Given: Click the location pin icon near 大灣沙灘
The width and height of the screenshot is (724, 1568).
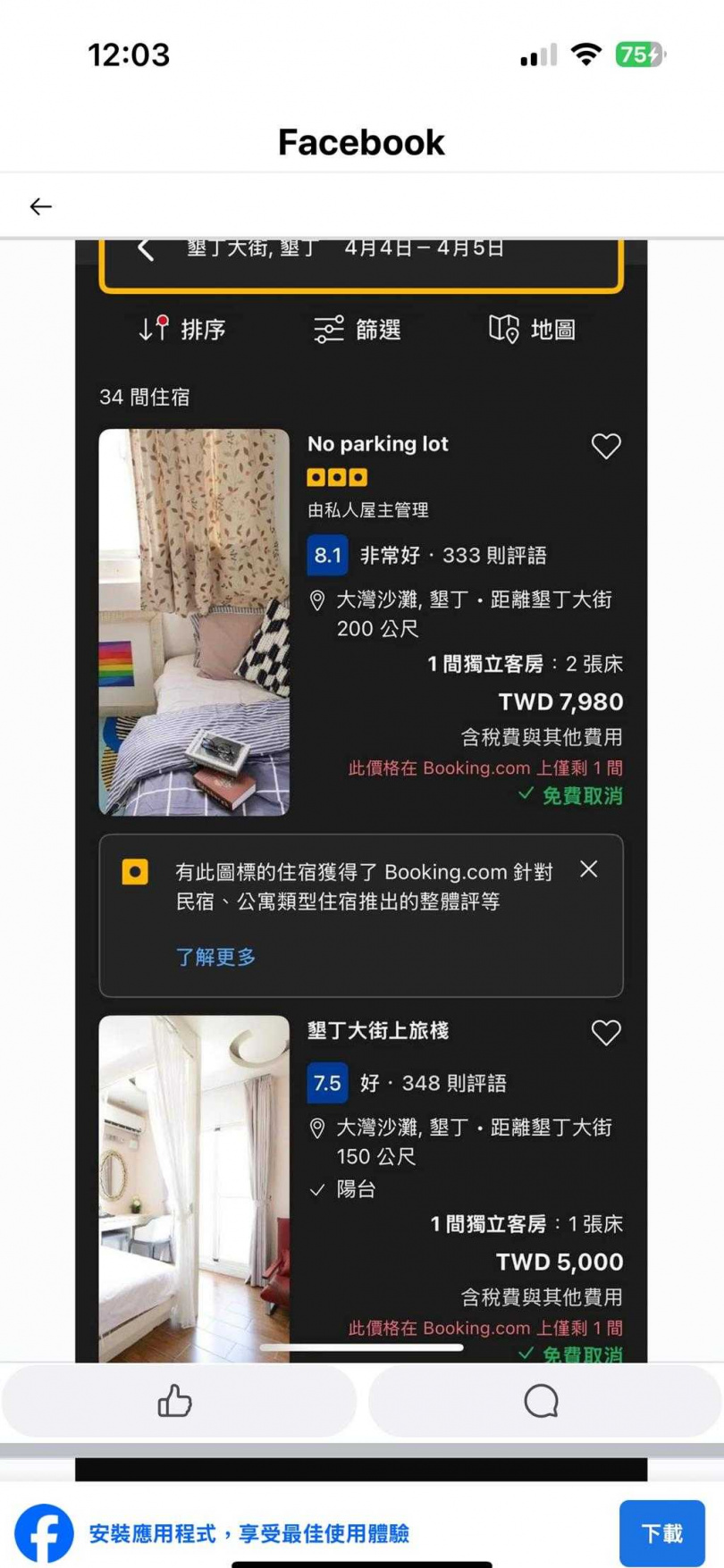Looking at the screenshot, I should pyautogui.click(x=319, y=600).
